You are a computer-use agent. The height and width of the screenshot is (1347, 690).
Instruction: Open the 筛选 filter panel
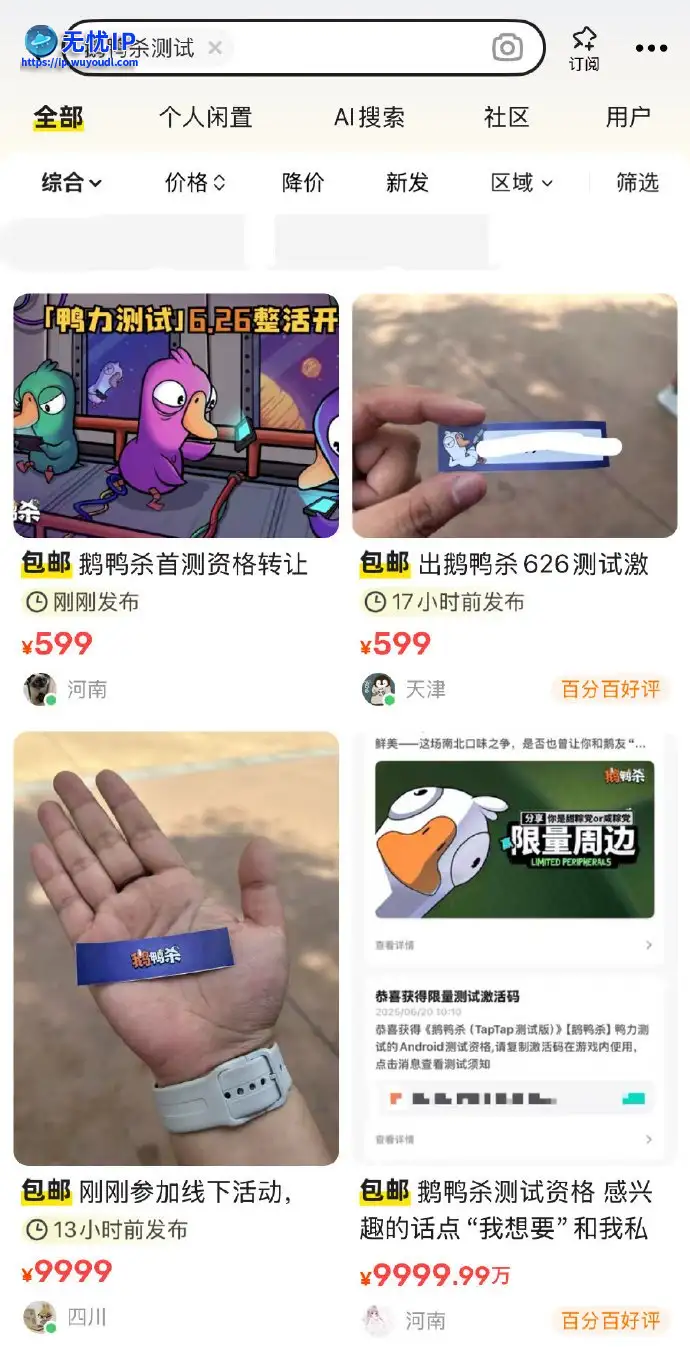pos(637,182)
